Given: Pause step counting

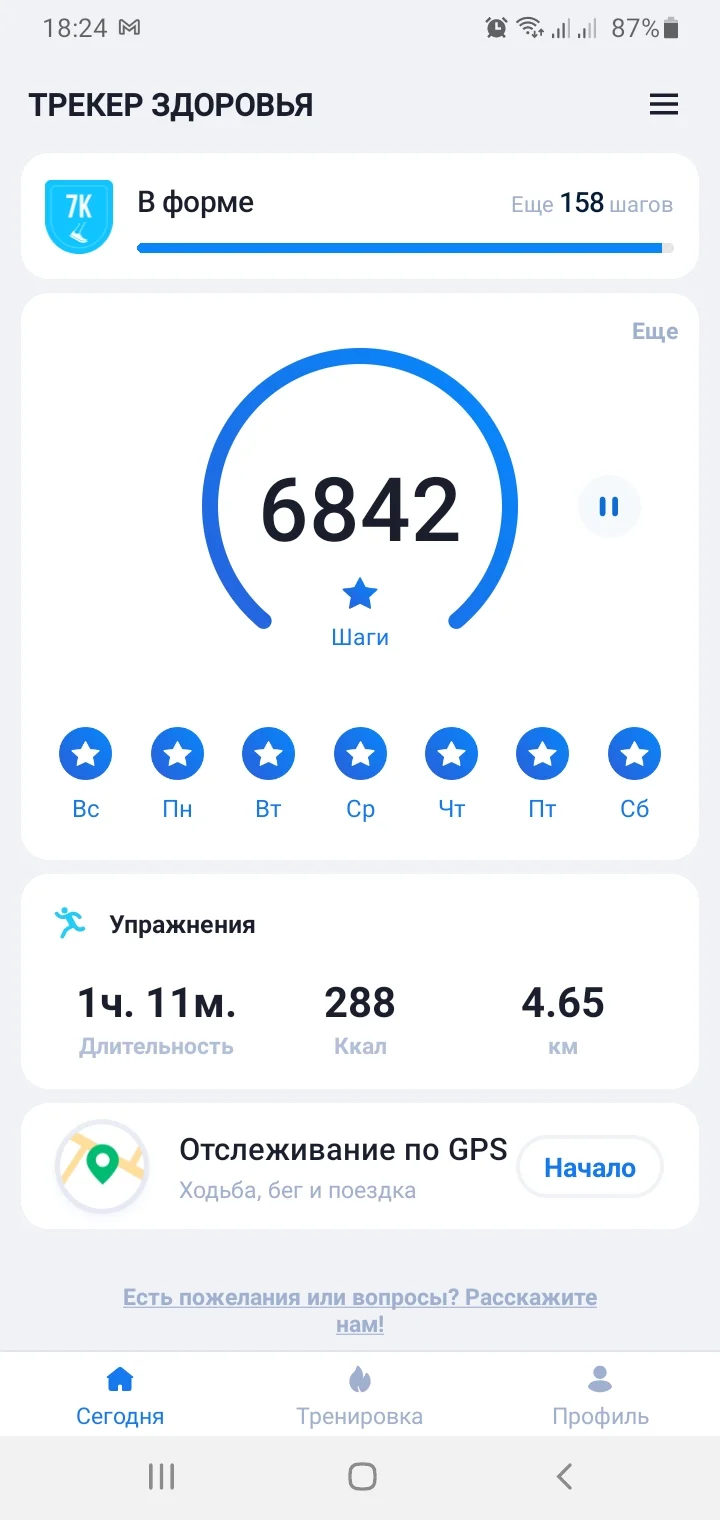Looking at the screenshot, I should [x=609, y=507].
